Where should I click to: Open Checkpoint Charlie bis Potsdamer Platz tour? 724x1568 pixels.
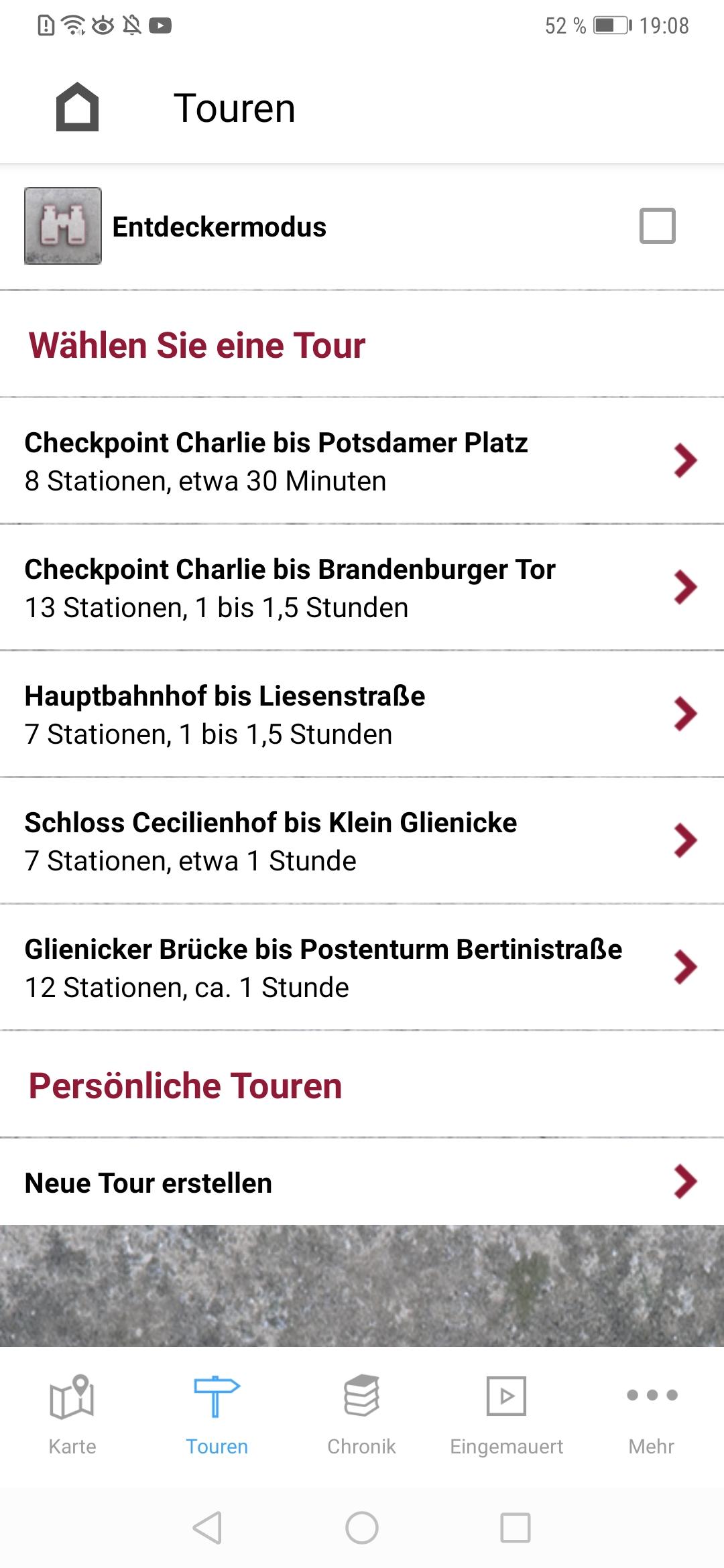(362, 461)
